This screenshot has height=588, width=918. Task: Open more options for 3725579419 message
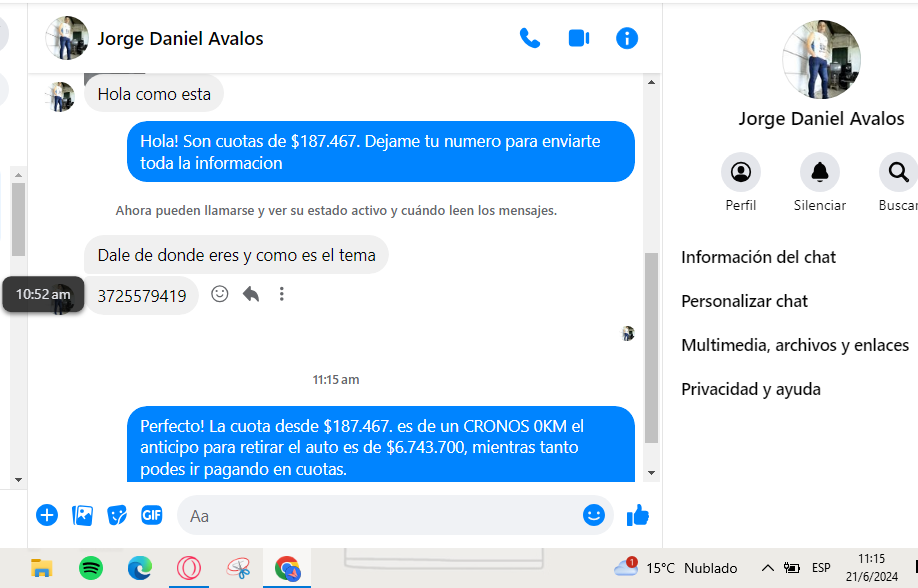pyautogui.click(x=282, y=294)
